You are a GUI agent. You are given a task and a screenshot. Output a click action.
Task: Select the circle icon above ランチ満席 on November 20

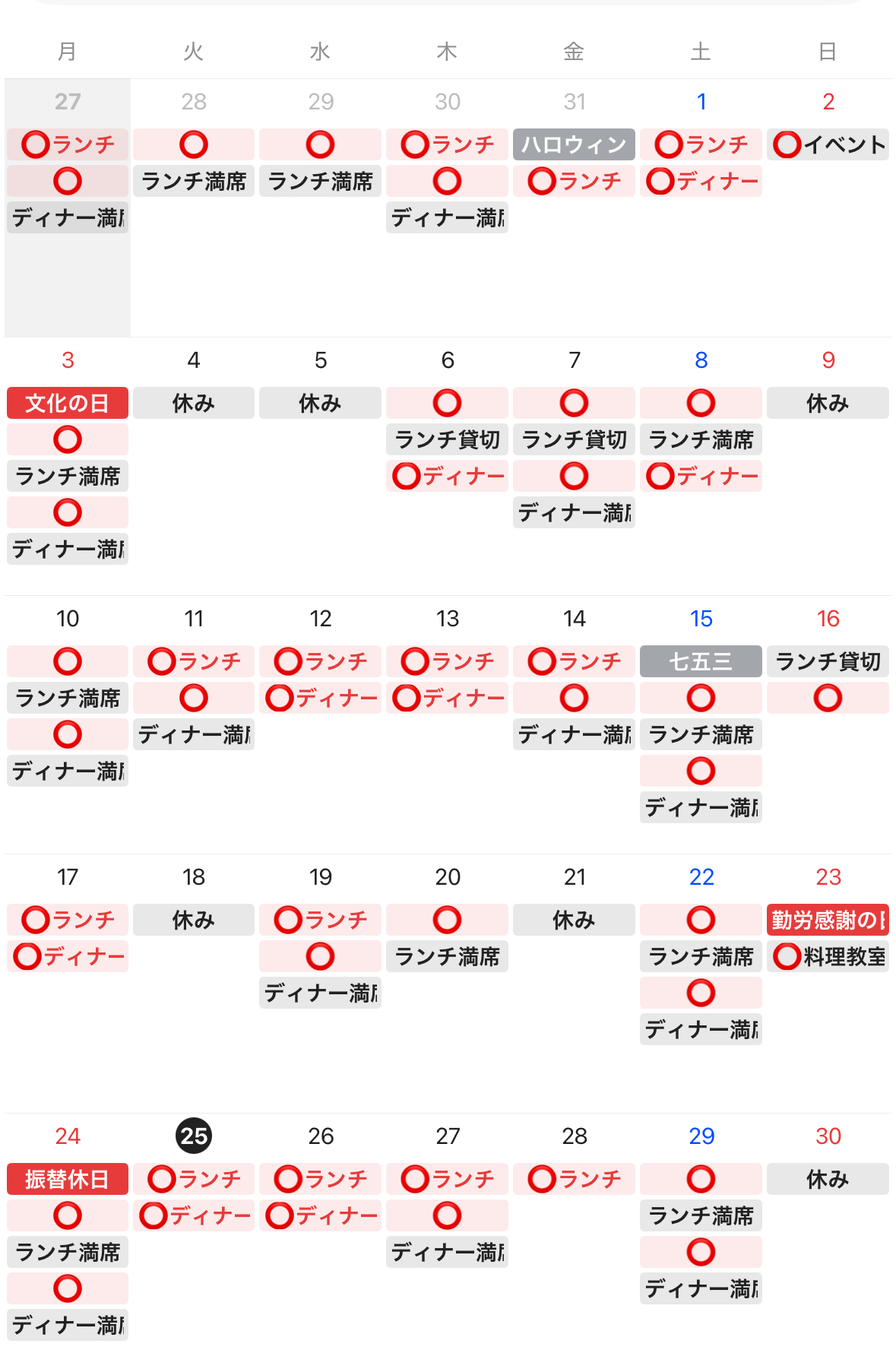[x=447, y=920]
